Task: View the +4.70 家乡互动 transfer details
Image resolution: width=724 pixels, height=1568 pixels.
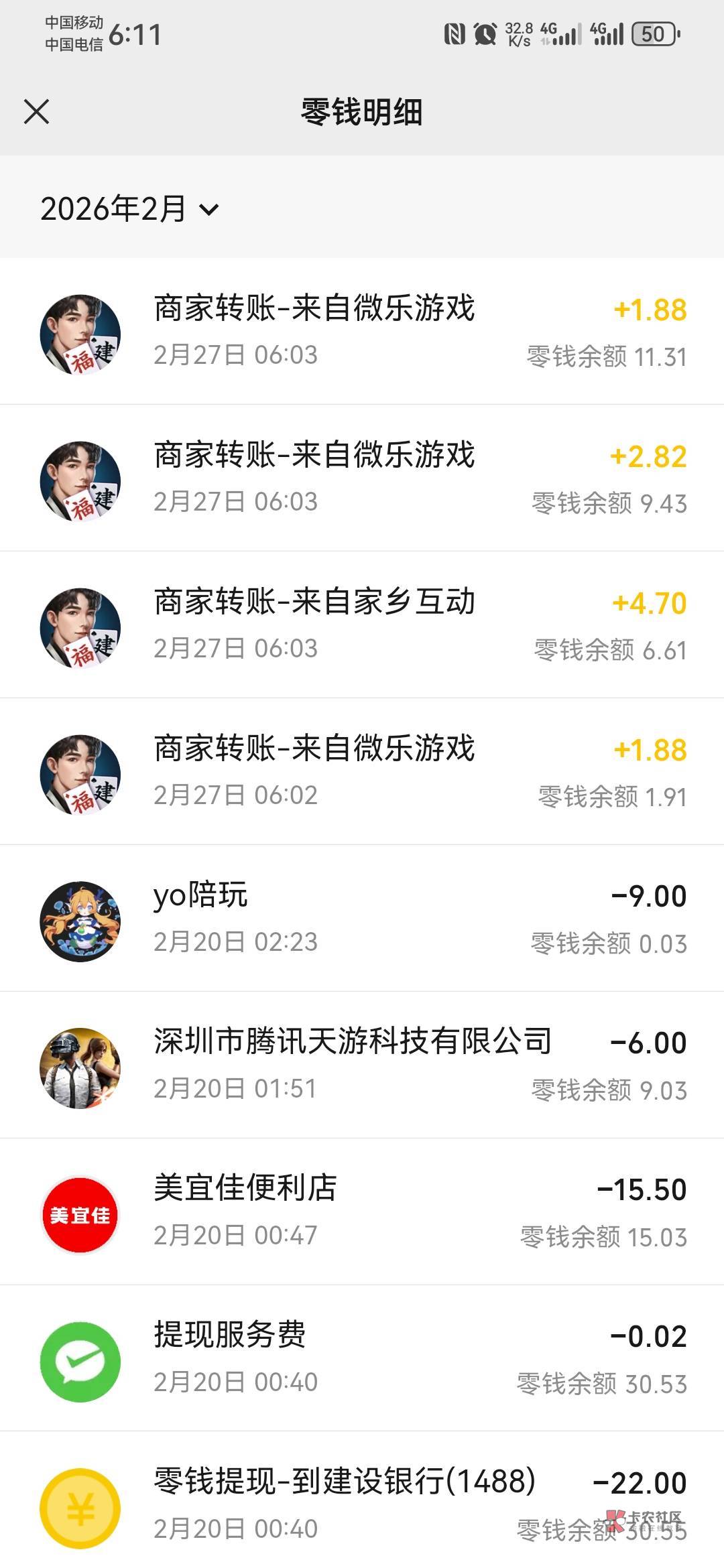Action: click(362, 625)
